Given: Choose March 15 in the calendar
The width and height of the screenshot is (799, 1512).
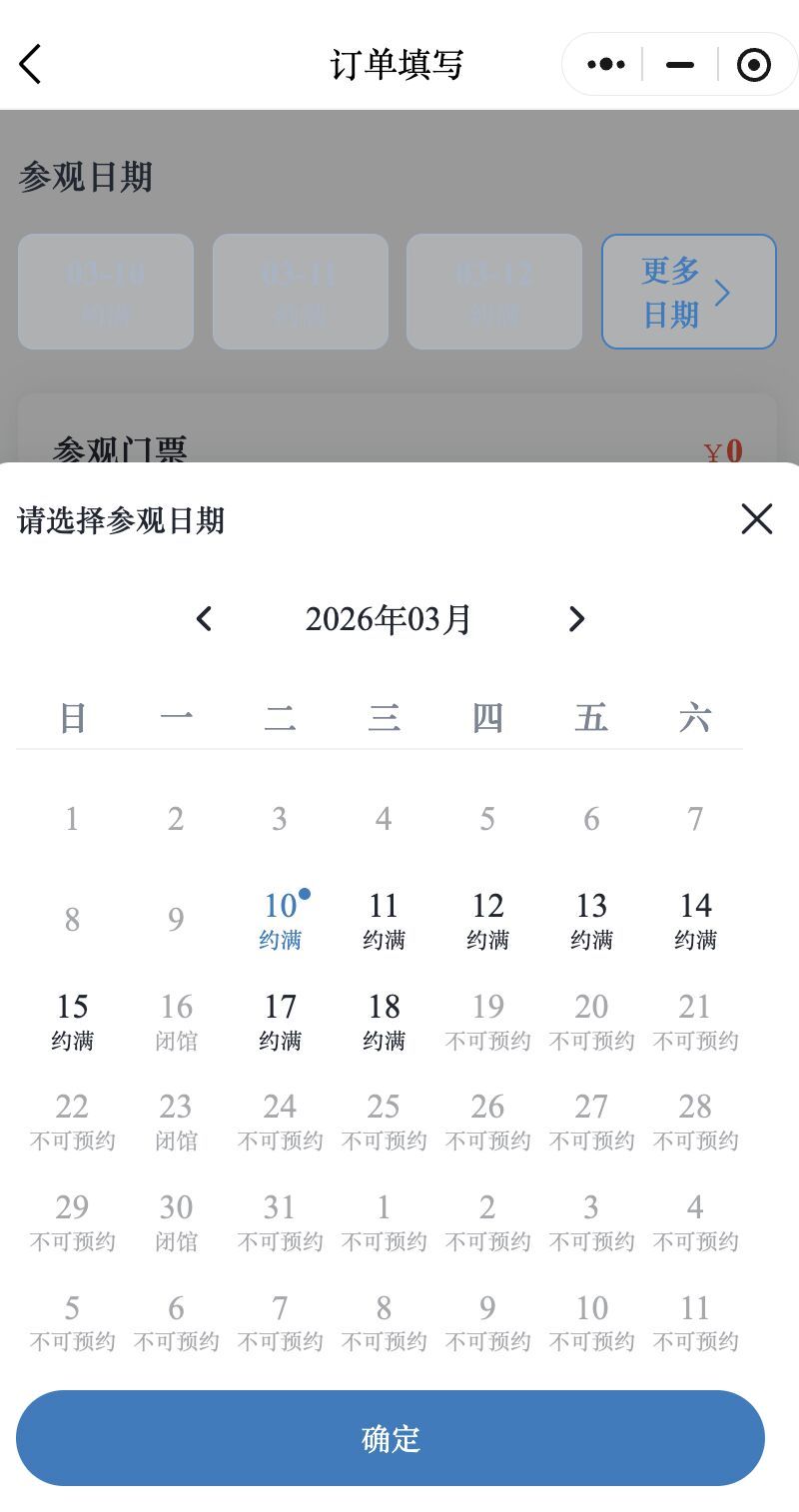Looking at the screenshot, I should [72, 1021].
